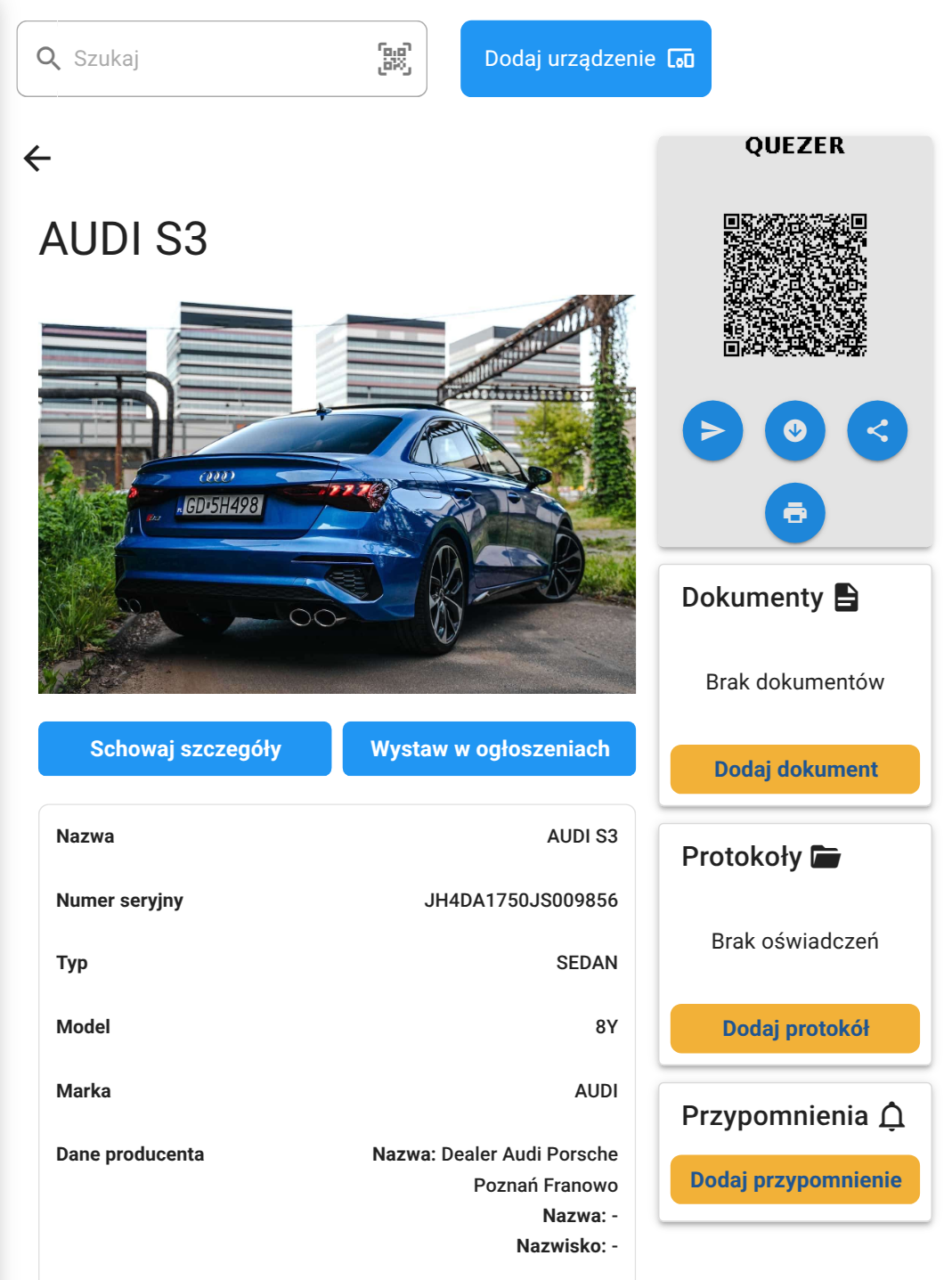Add a document with Dodaj dokument
952x1280 pixels.
point(795,770)
